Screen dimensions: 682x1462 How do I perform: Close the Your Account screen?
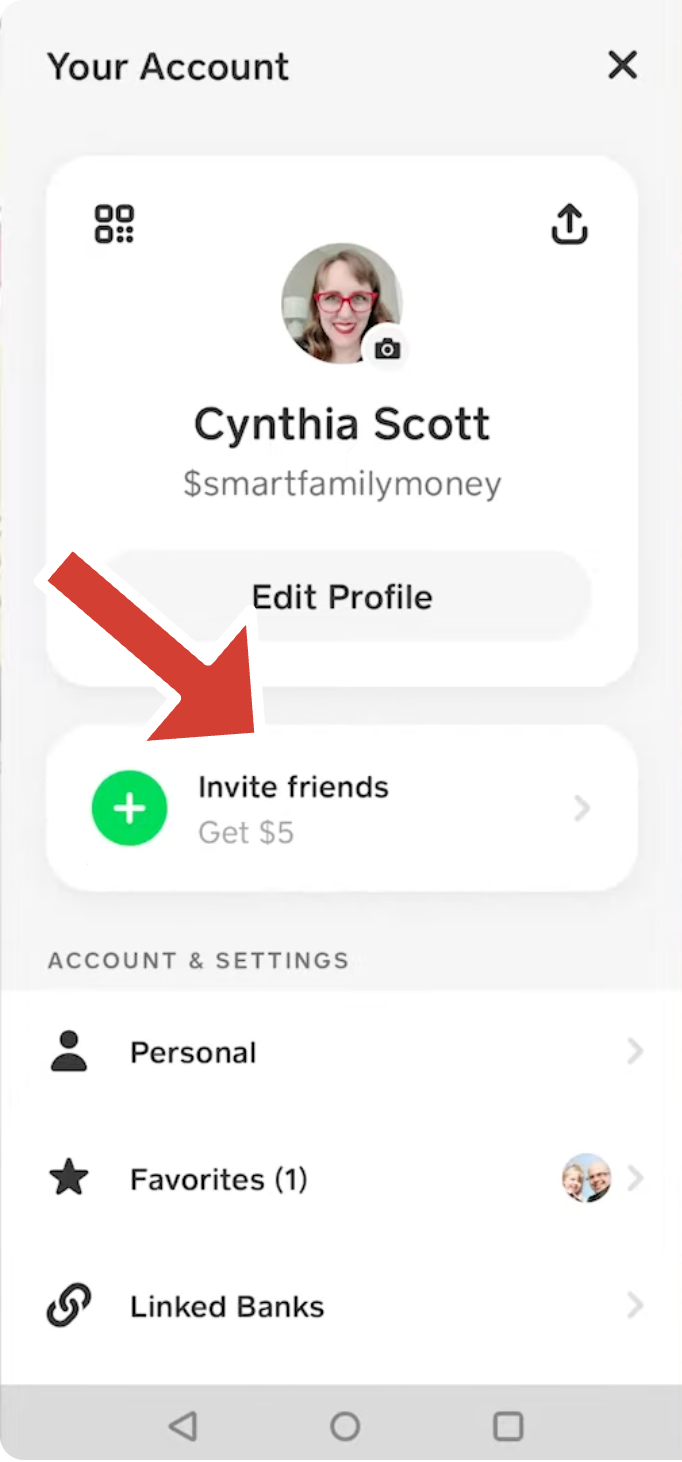622,66
